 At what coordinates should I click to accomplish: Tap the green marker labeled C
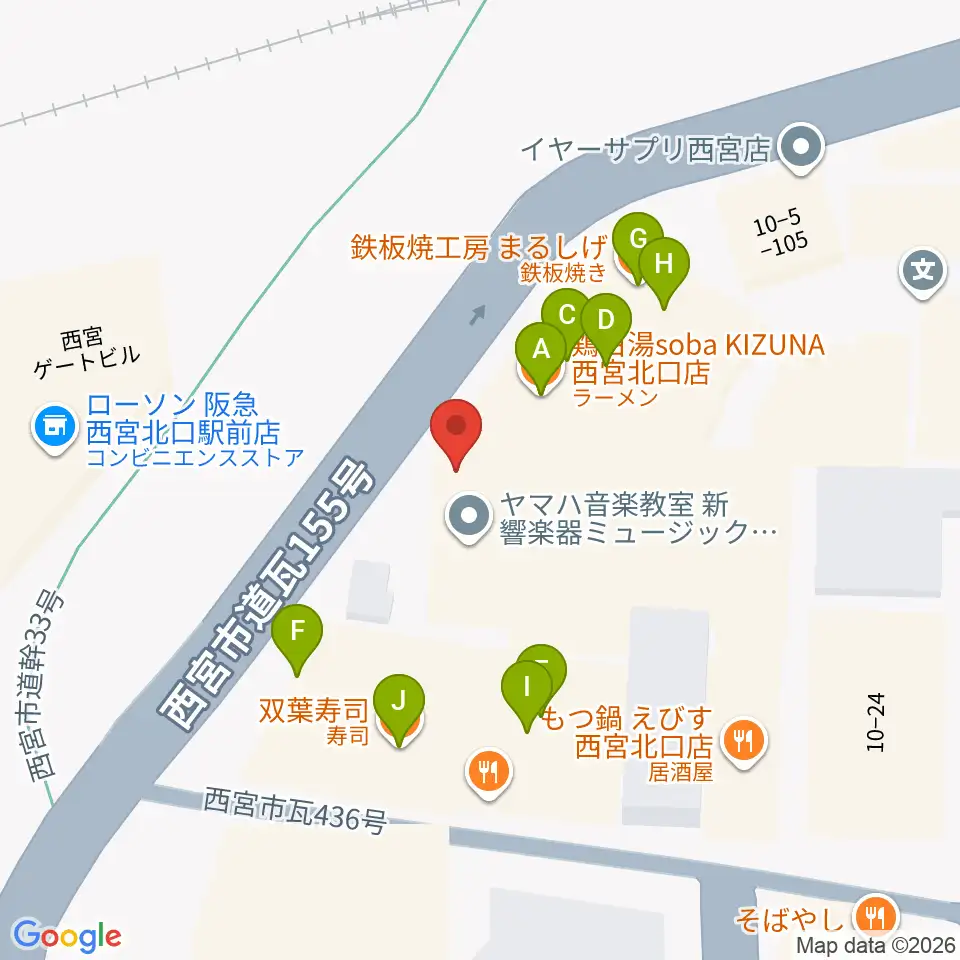(x=567, y=314)
